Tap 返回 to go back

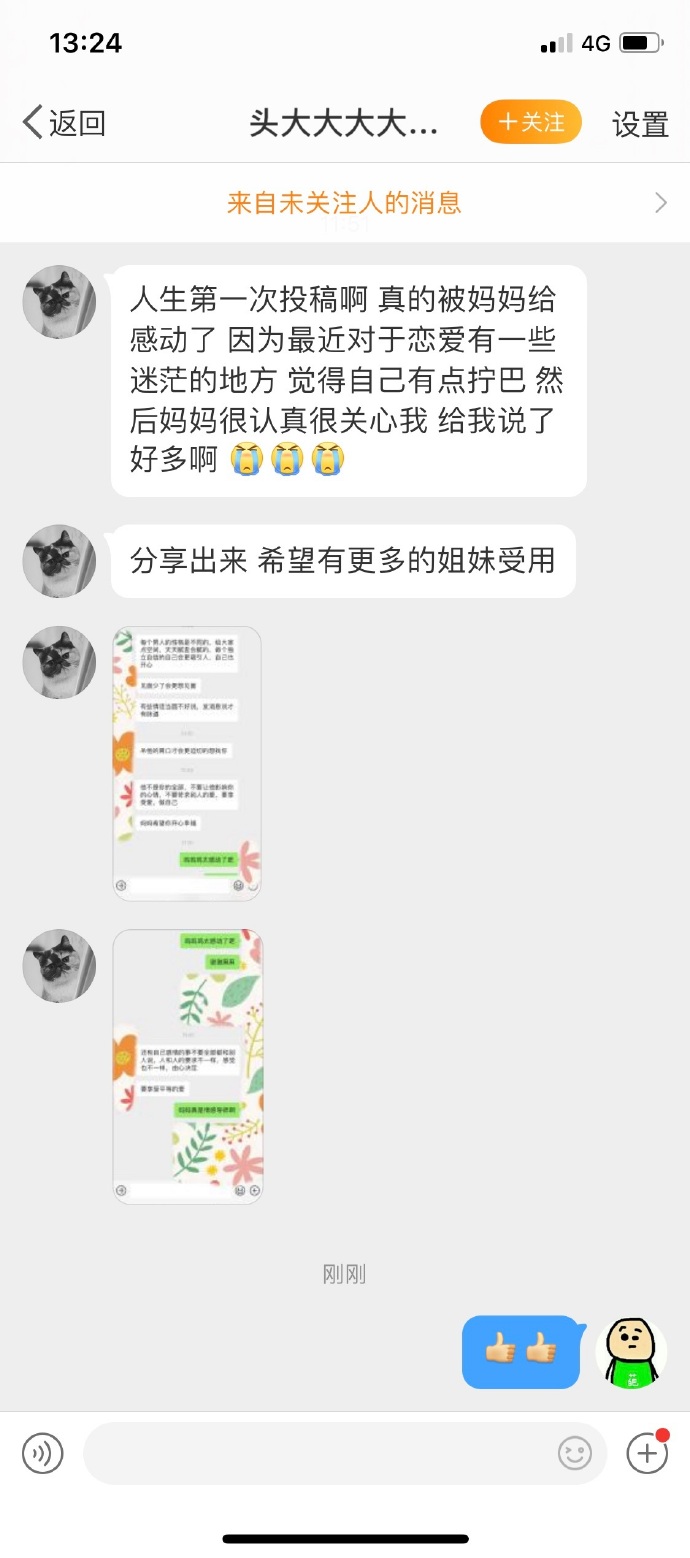(x=64, y=123)
